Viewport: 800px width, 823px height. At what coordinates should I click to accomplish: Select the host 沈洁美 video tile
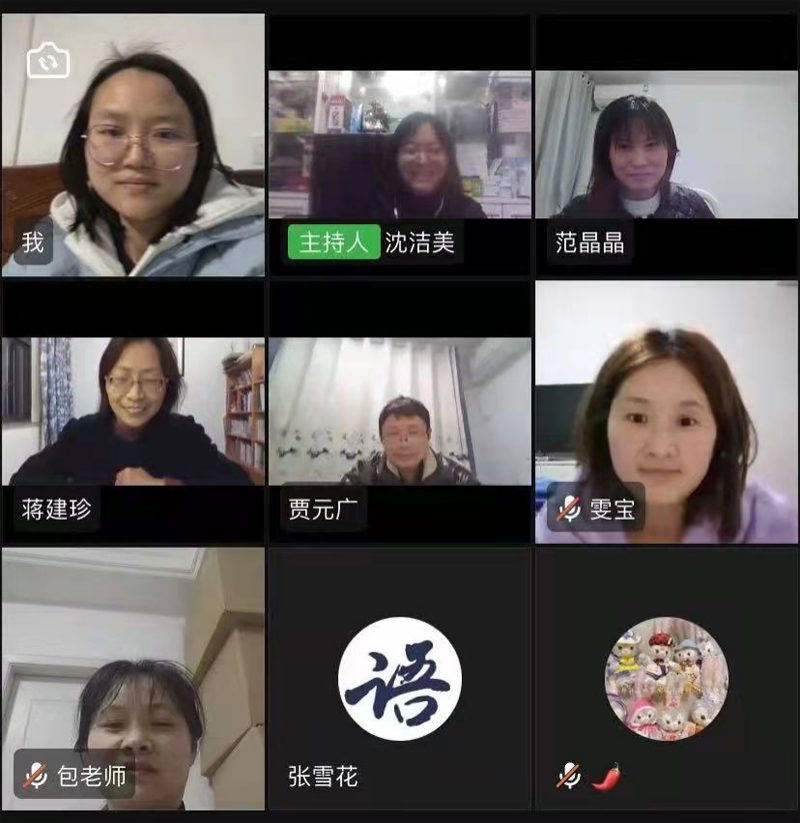click(399, 145)
